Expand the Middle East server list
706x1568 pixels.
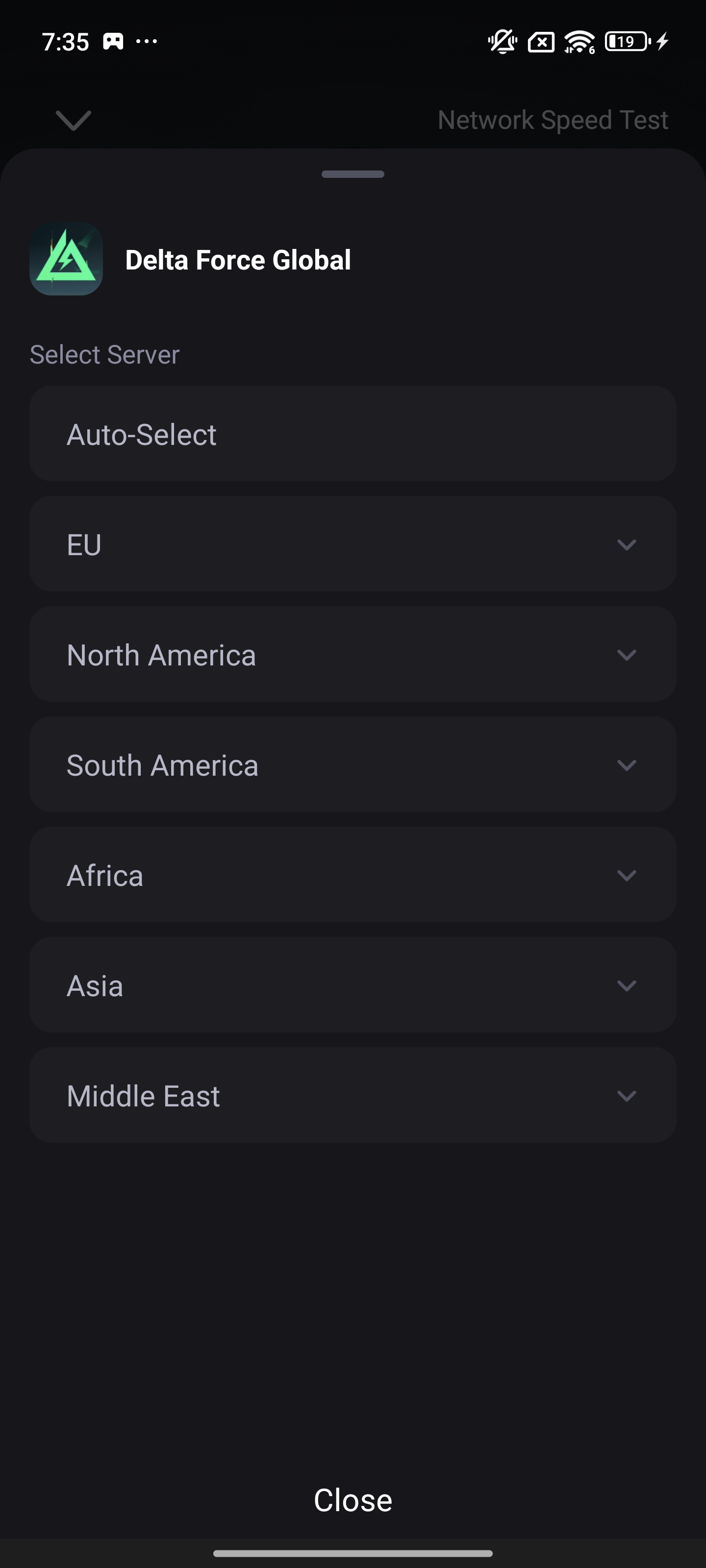pos(353,1095)
